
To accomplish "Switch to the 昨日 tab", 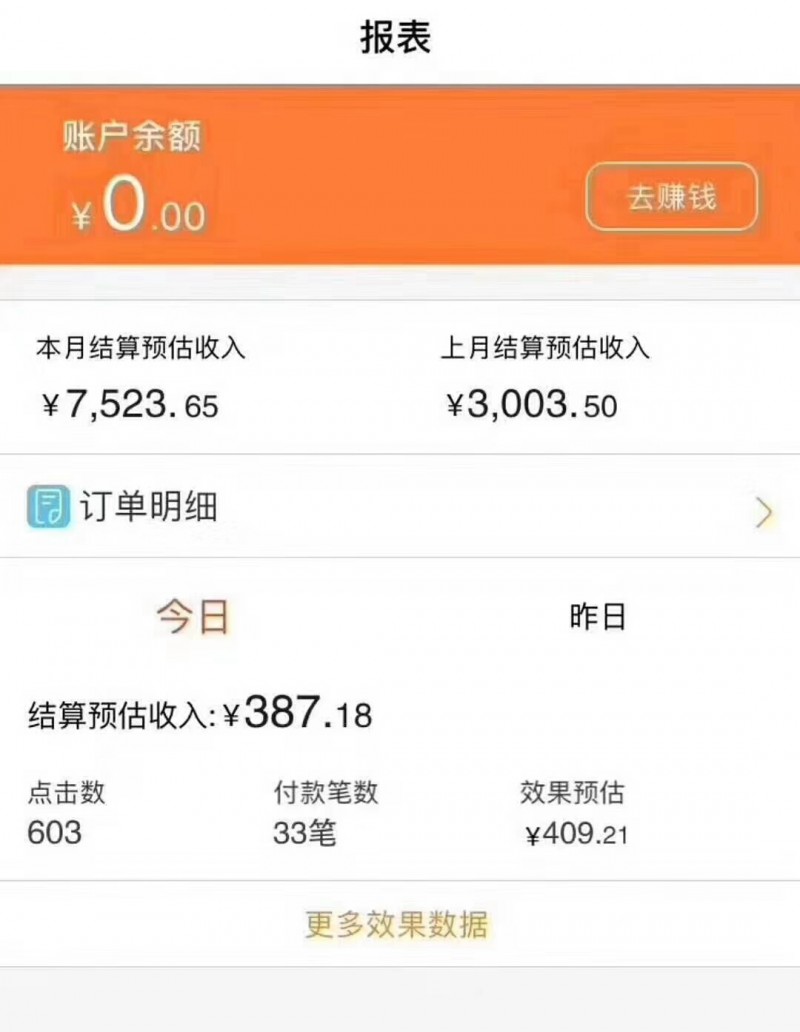I will (598, 617).
